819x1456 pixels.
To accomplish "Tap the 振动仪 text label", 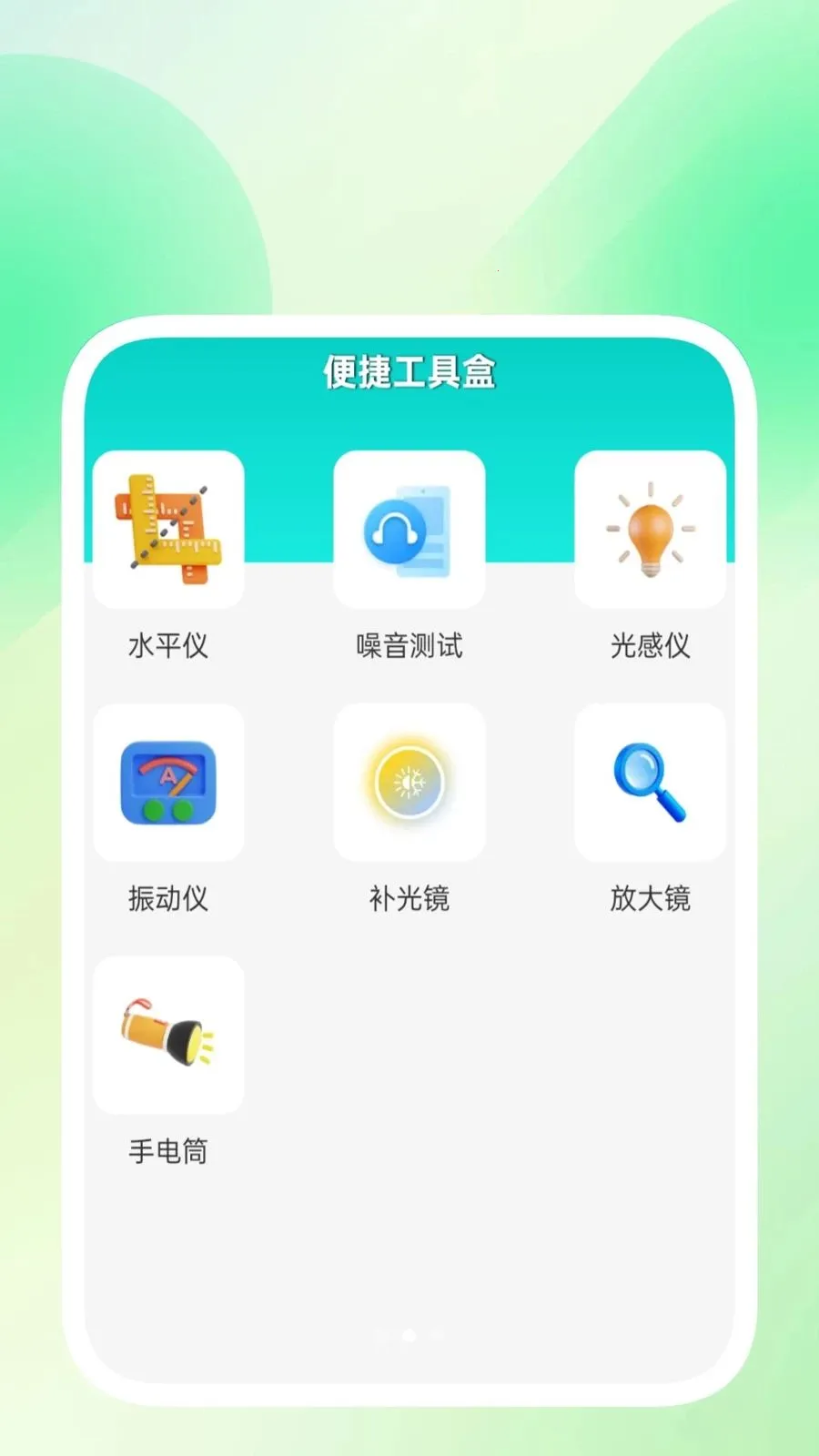I will click(x=168, y=899).
